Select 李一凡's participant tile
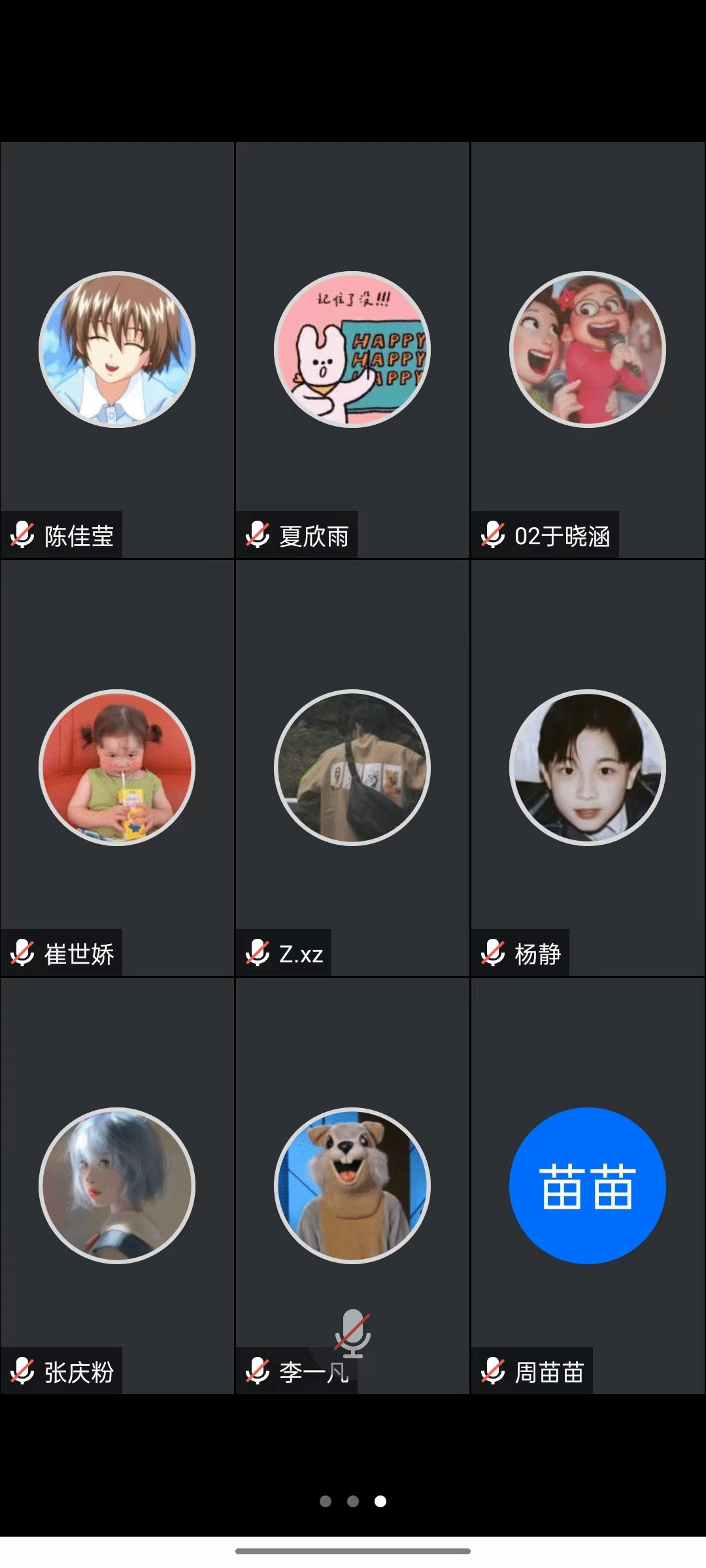Screen dimensions: 706x1568 [x=352, y=1186]
